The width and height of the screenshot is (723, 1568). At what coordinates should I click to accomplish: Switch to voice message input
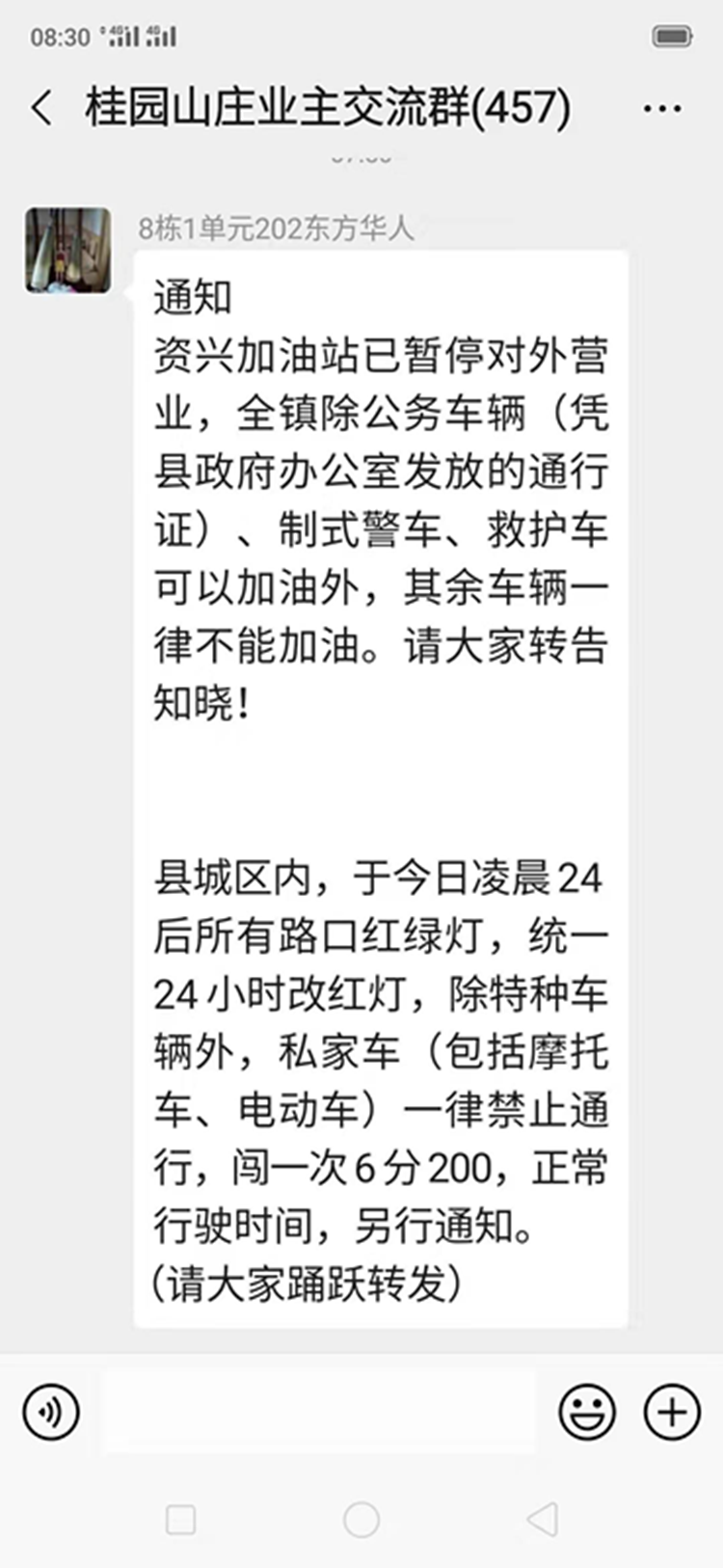coord(50,1412)
